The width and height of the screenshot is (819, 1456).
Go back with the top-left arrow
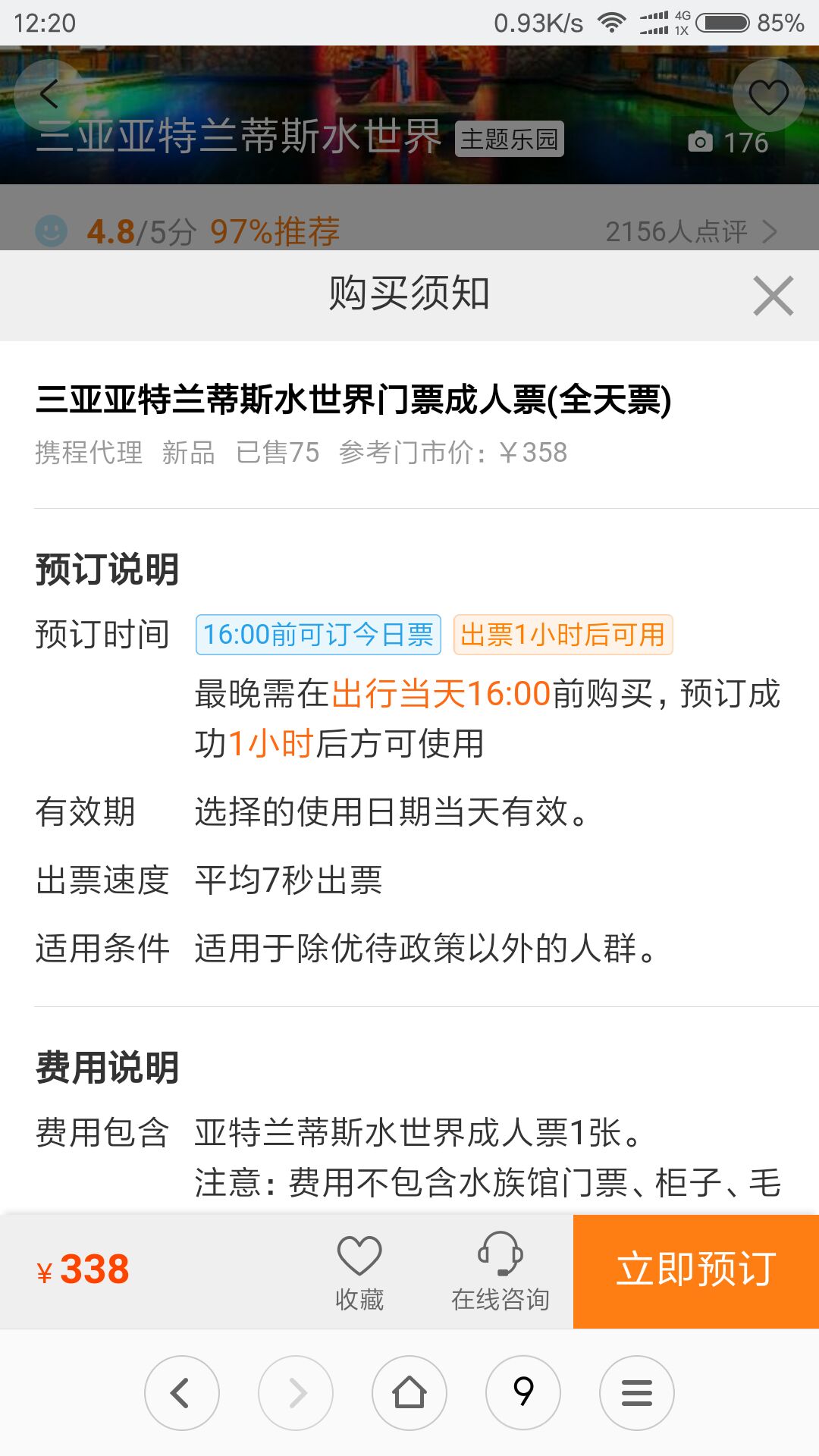[49, 95]
